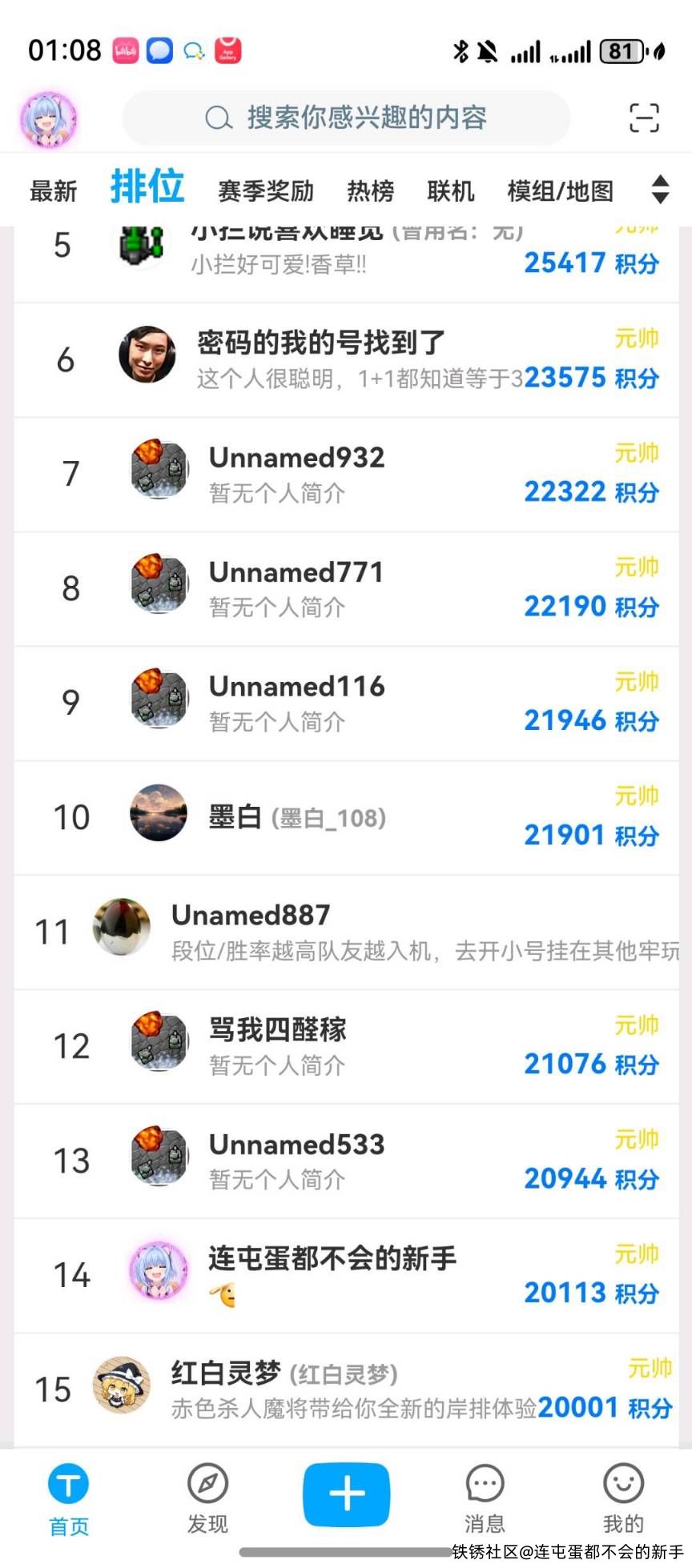This screenshot has width=692, height=1568.
Task: Tap the search box for content
Action: 346,118
